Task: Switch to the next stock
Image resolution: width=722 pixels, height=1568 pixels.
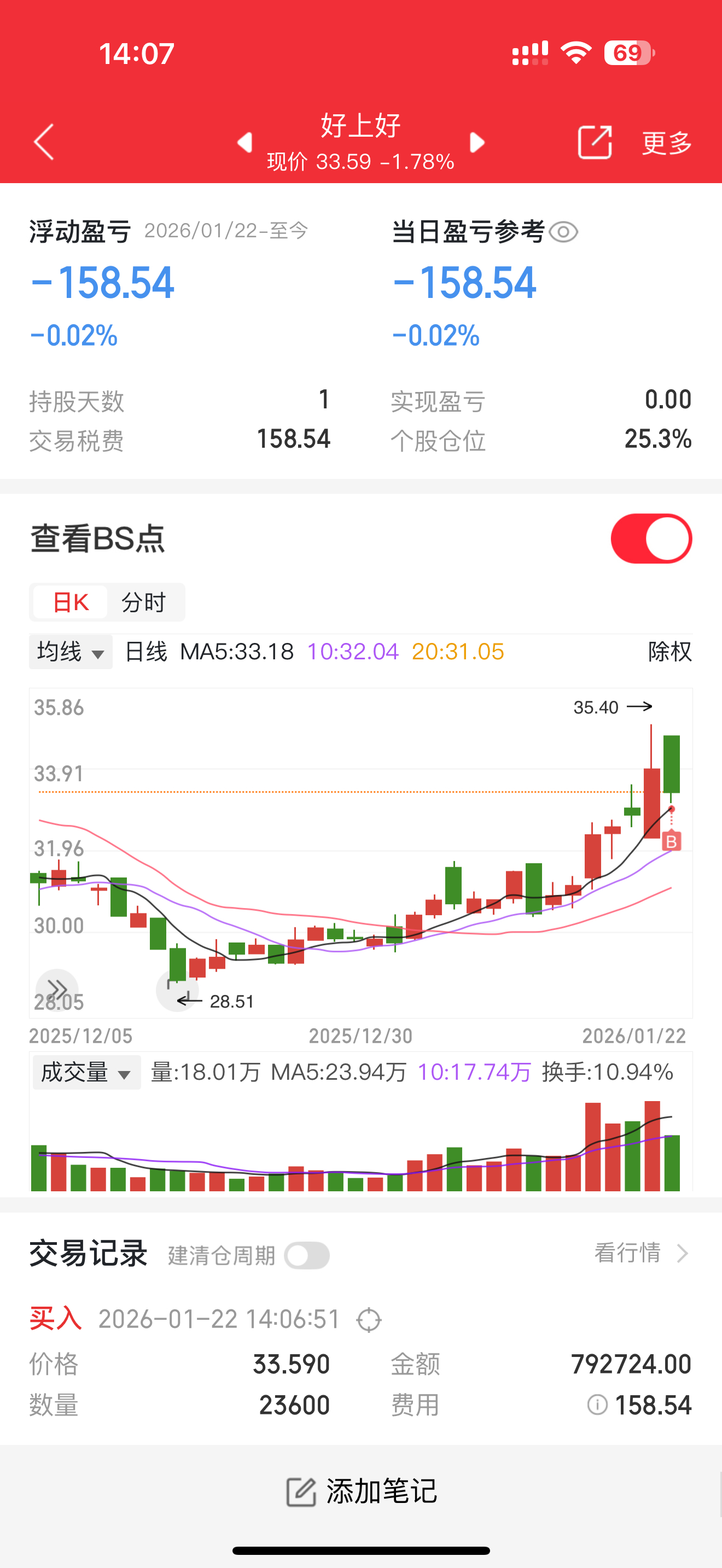Action: (478, 143)
